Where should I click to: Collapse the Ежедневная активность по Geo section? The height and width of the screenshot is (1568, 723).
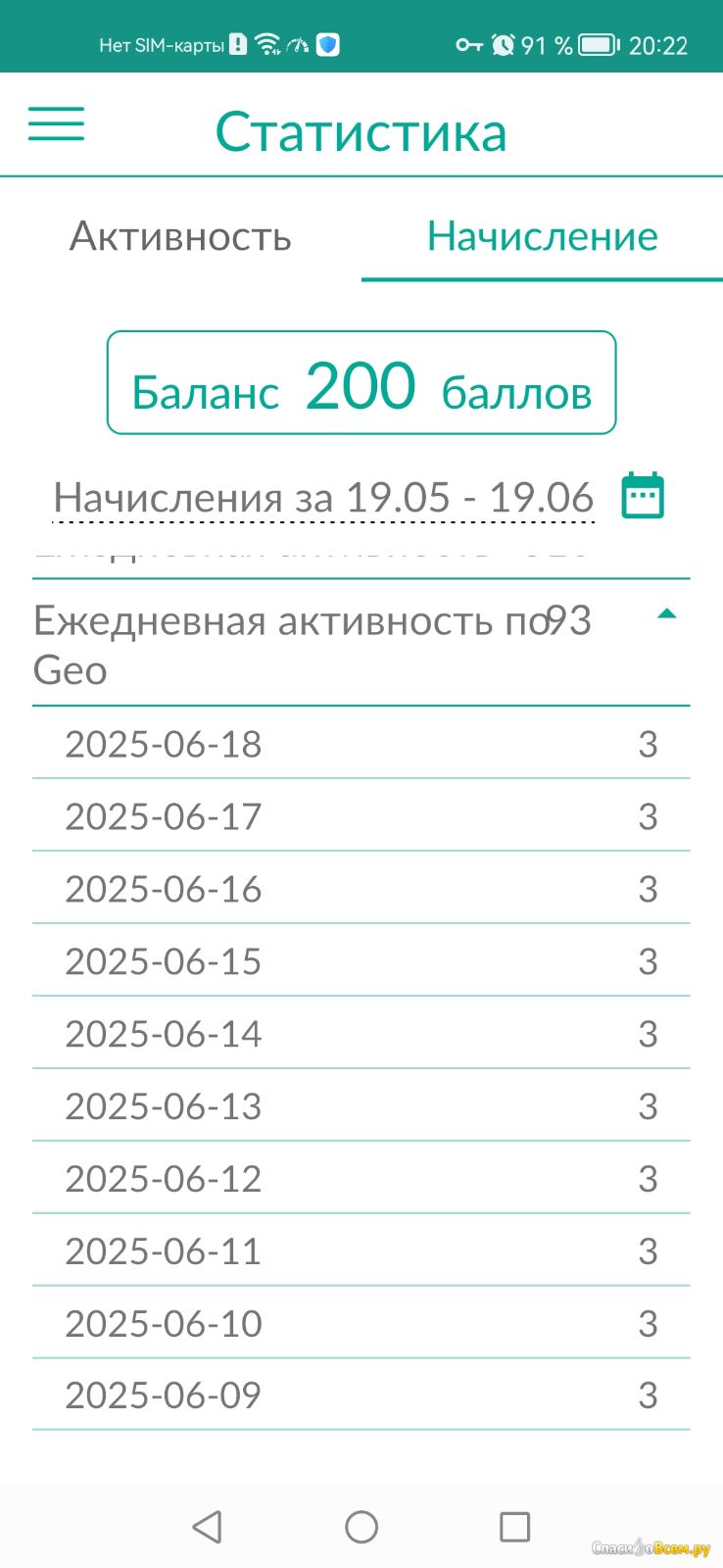coord(666,614)
